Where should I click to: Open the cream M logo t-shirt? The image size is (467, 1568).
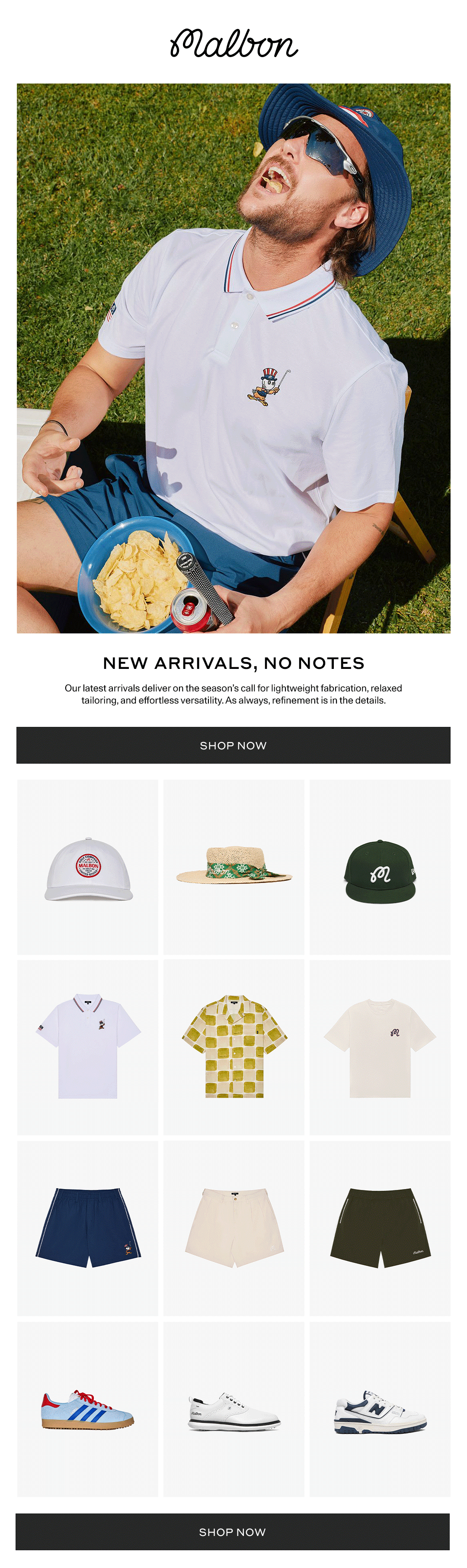click(x=380, y=1047)
